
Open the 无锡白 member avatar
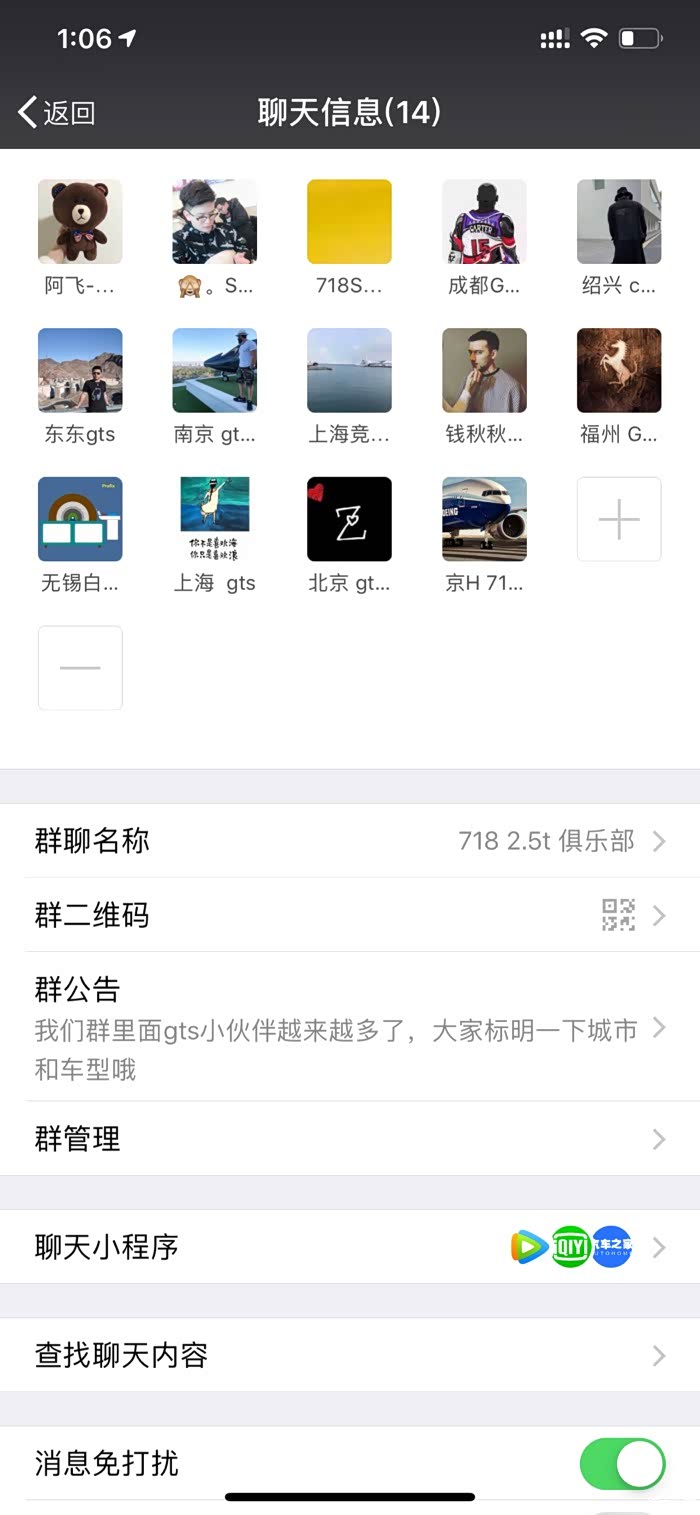pyautogui.click(x=80, y=519)
